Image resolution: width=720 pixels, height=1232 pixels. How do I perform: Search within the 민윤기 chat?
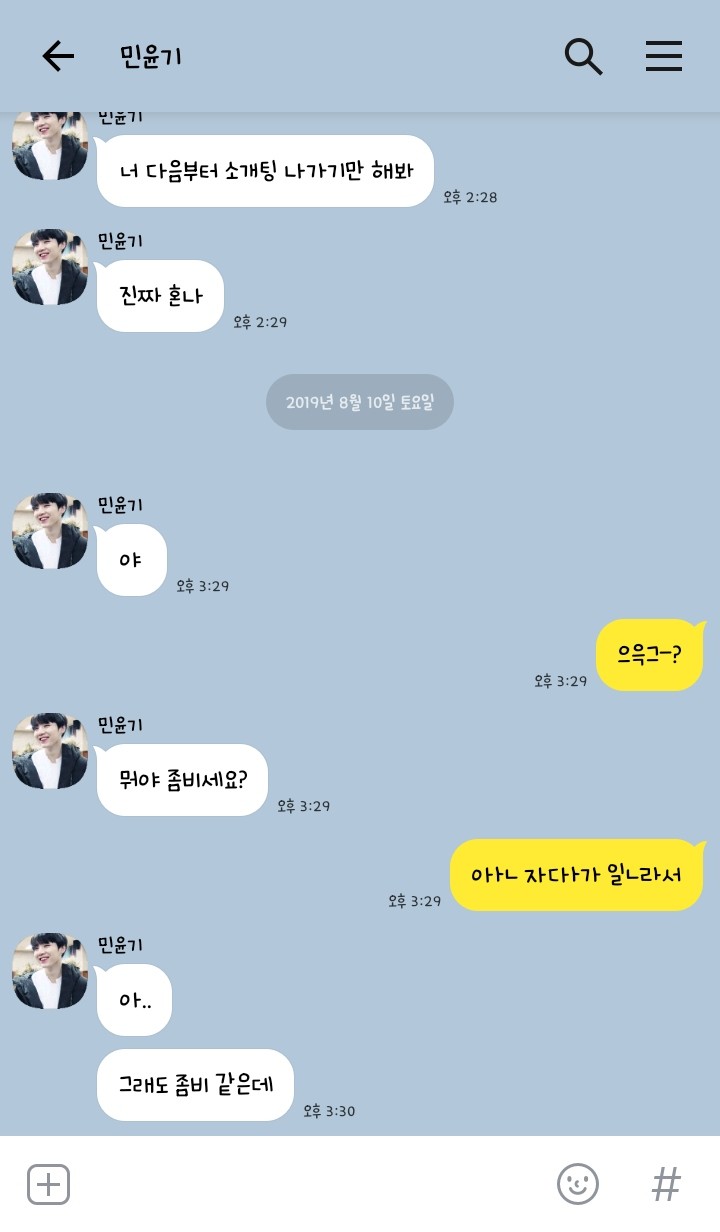(x=584, y=56)
